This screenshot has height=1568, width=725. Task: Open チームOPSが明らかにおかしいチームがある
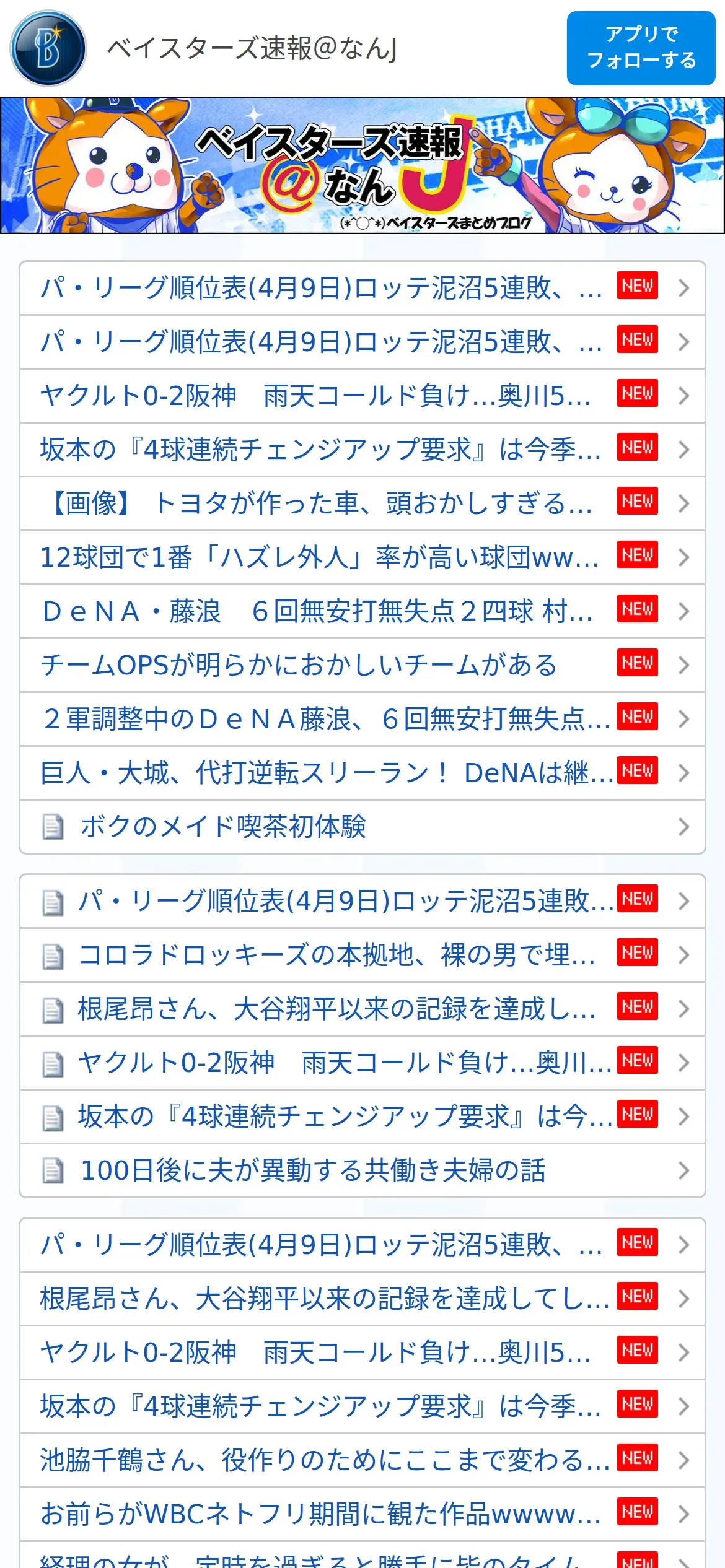coord(362,665)
